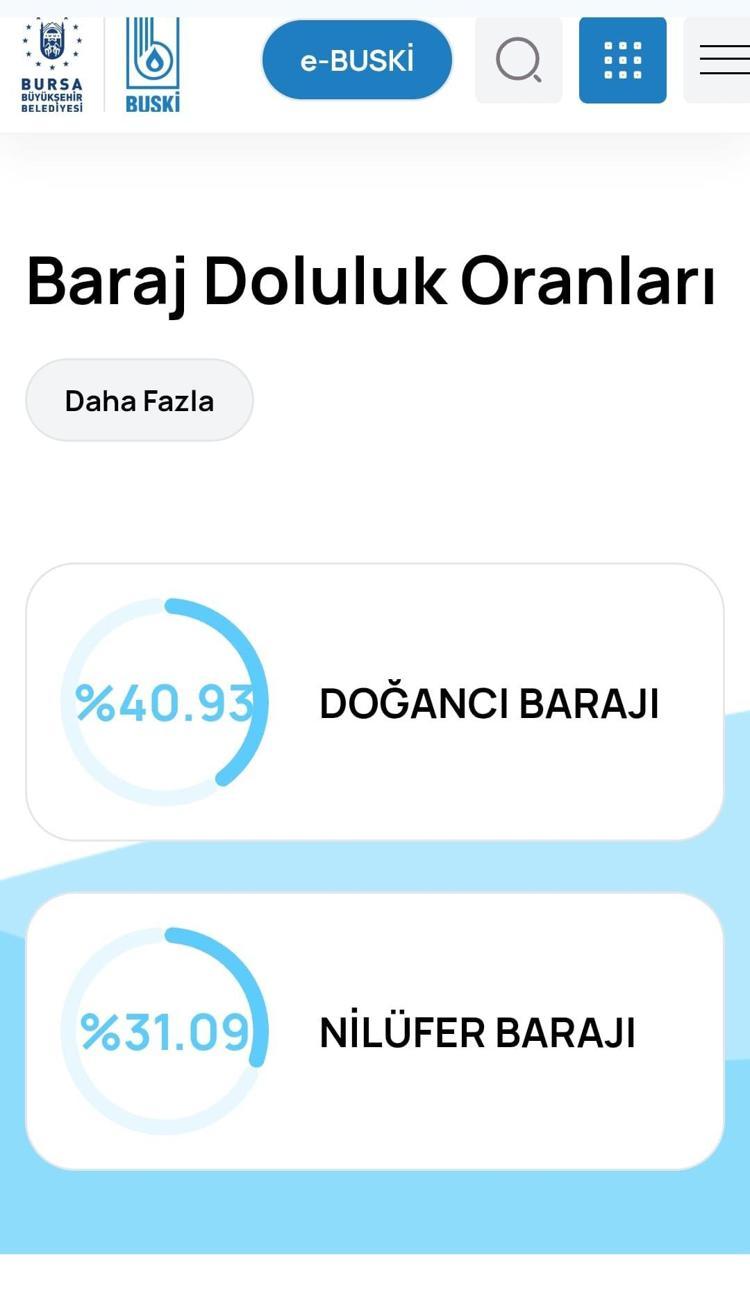Select the NİLÜFER BARAJI card

tap(375, 1032)
